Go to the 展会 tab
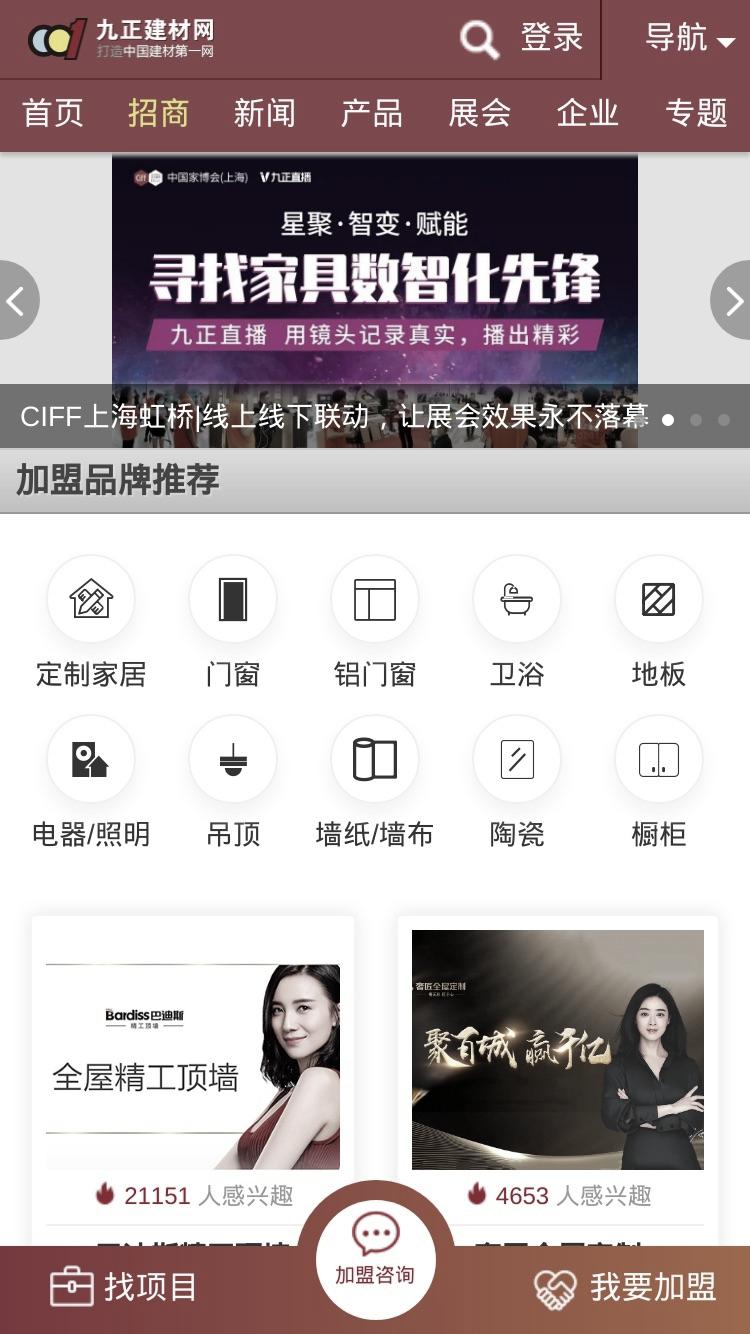Image resolution: width=750 pixels, height=1334 pixels. click(480, 112)
